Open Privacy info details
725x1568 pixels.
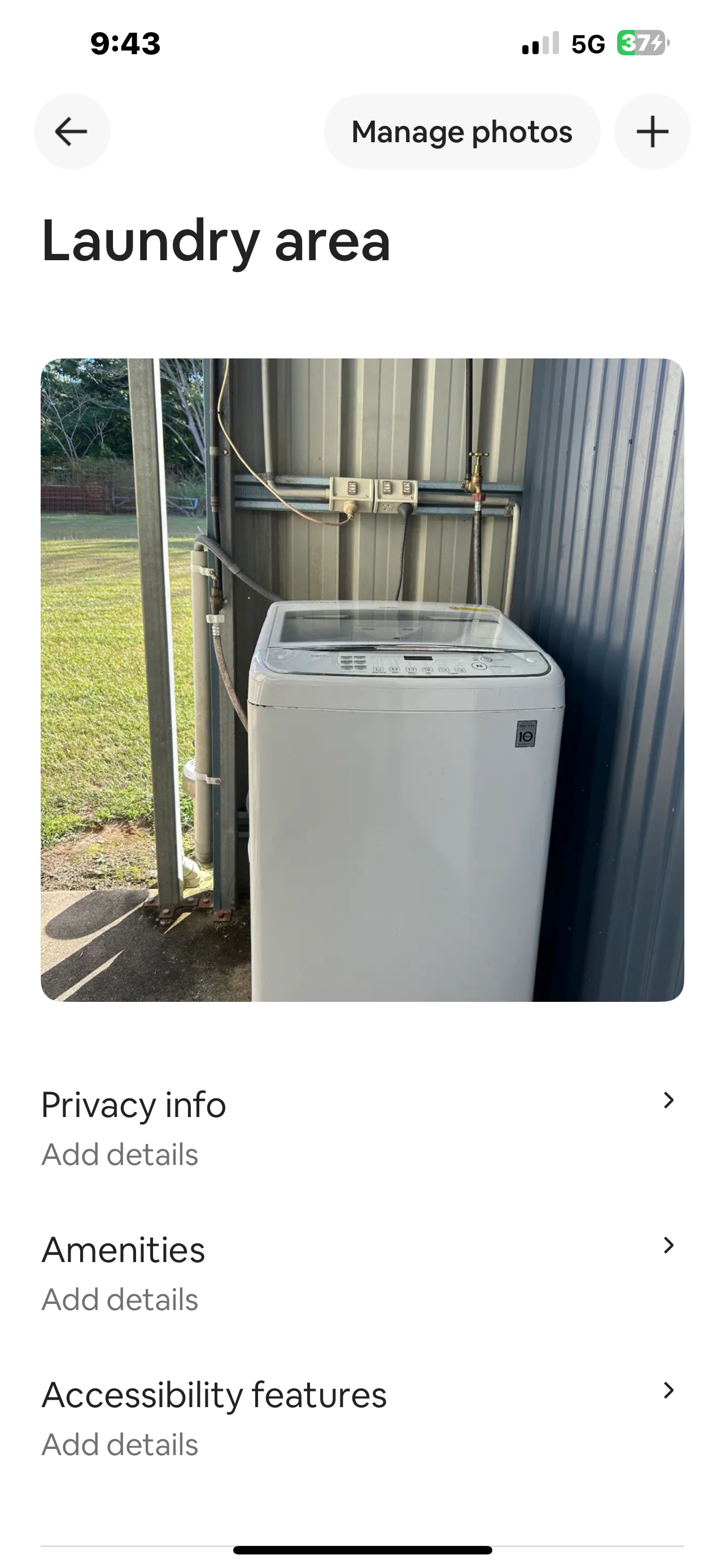361,1128
